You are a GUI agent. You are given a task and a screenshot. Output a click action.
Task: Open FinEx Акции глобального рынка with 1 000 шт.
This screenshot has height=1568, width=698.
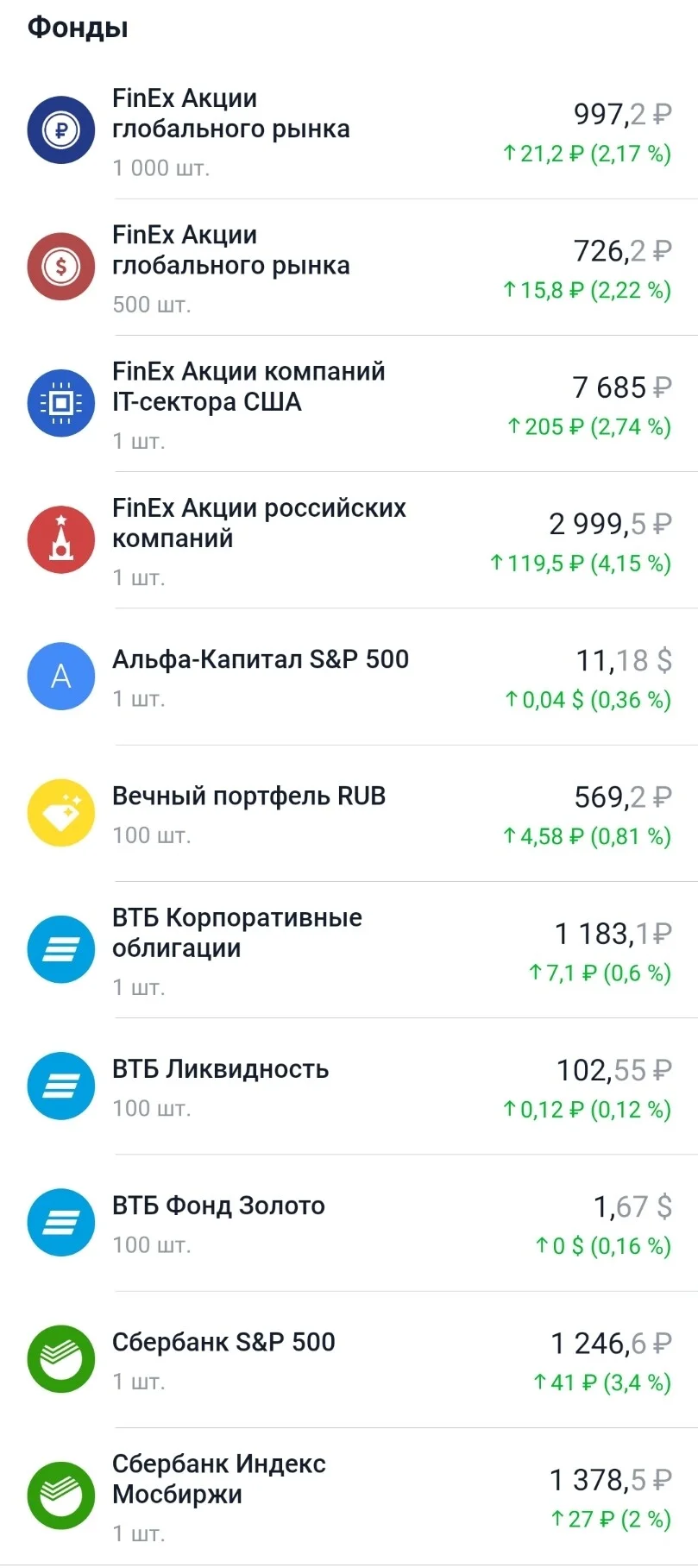pos(349,130)
